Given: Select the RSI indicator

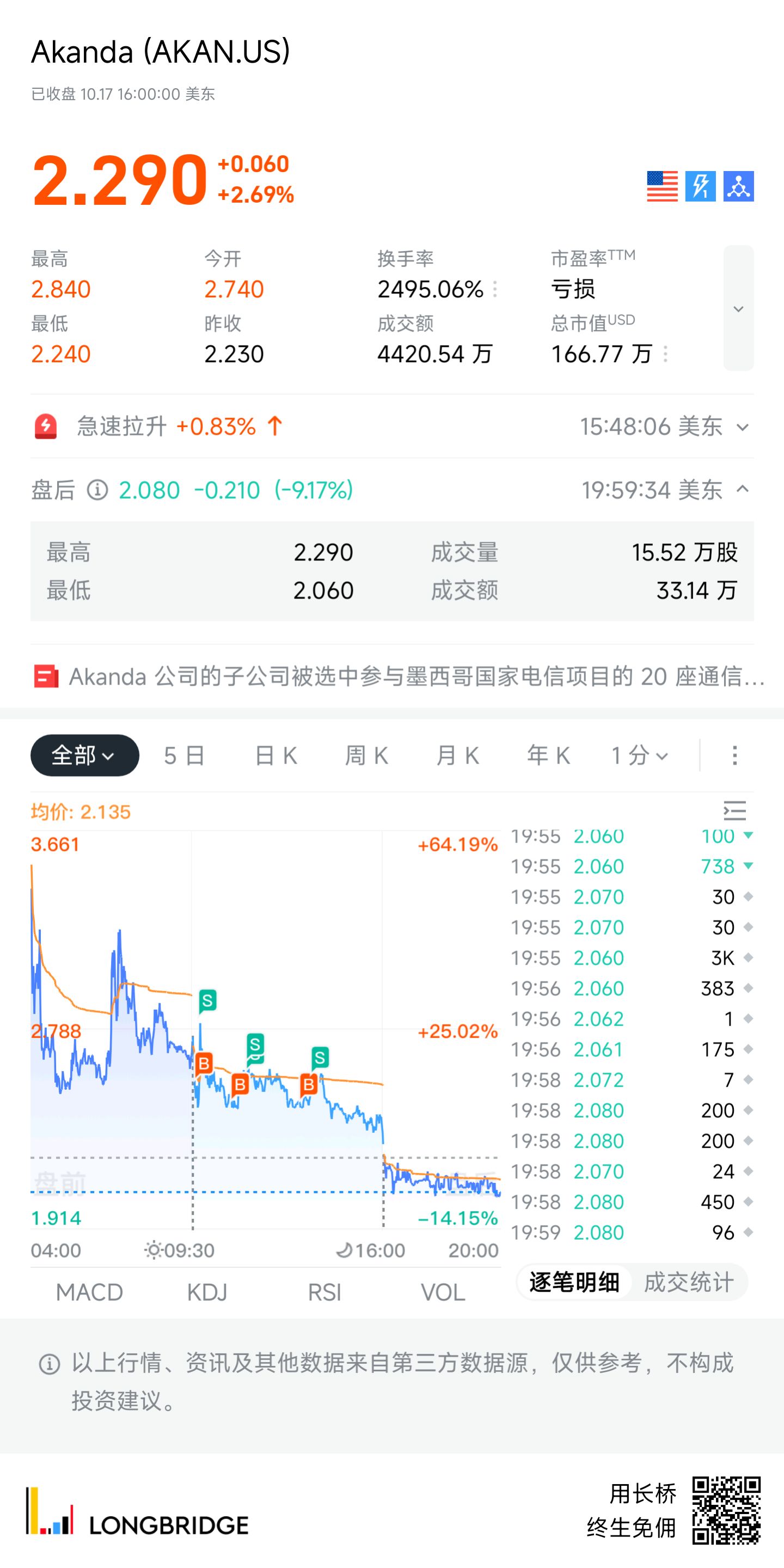Looking at the screenshot, I should (324, 1292).
